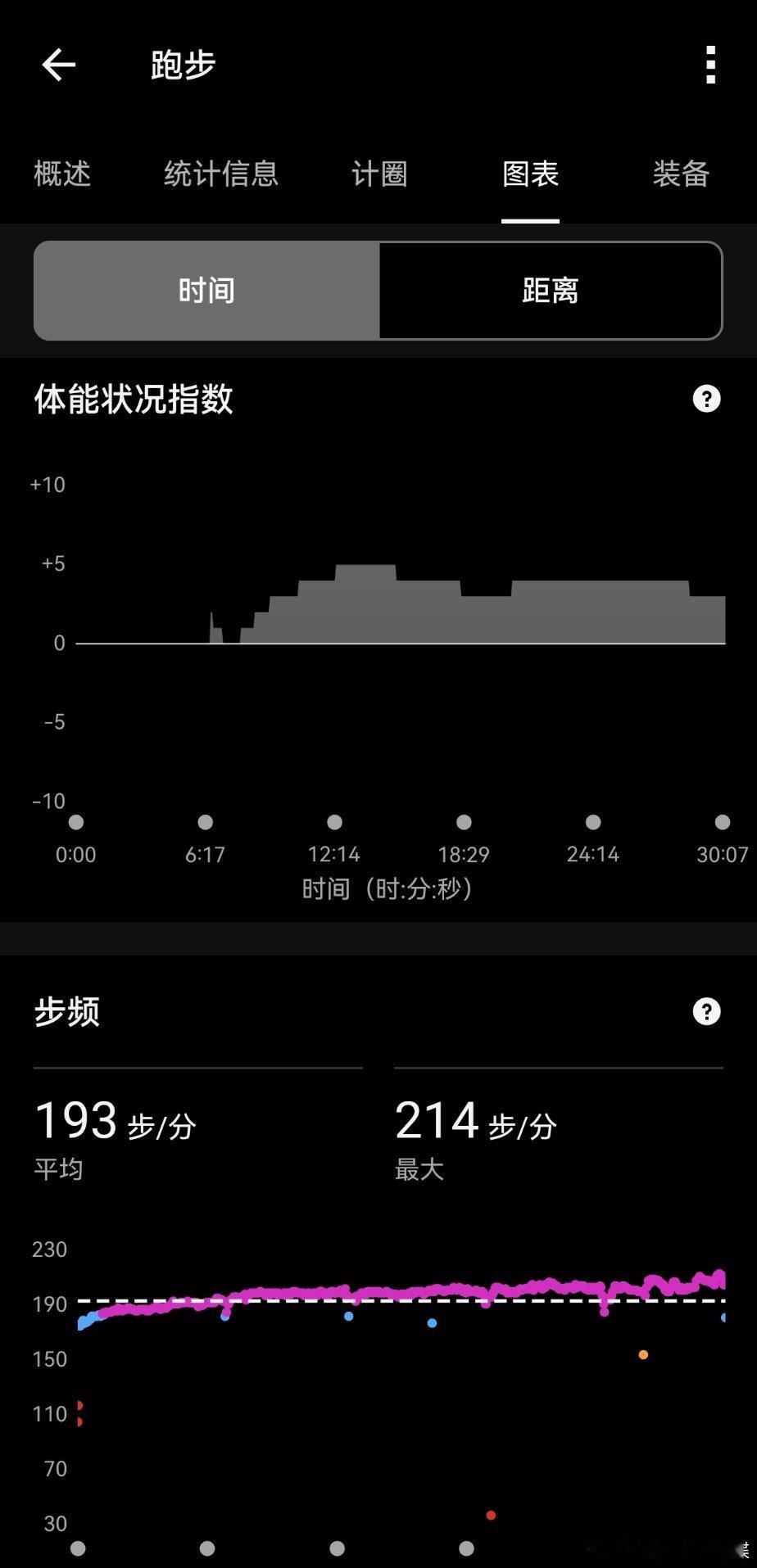Switch to the 概述 tab
The height and width of the screenshot is (1568, 757).
(x=62, y=174)
